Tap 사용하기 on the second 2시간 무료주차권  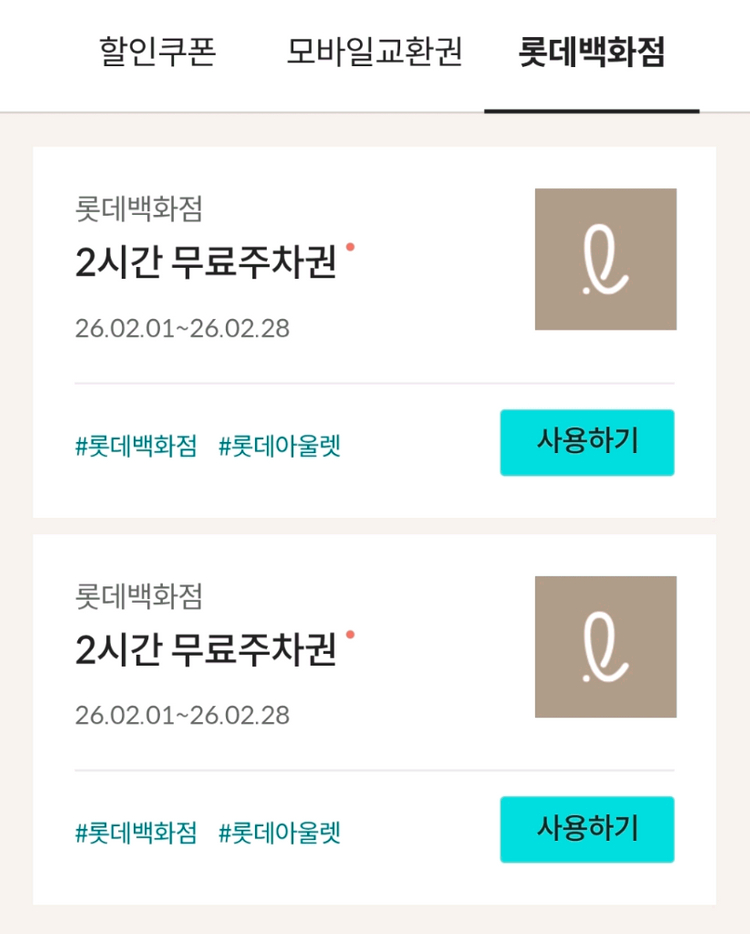click(x=587, y=829)
